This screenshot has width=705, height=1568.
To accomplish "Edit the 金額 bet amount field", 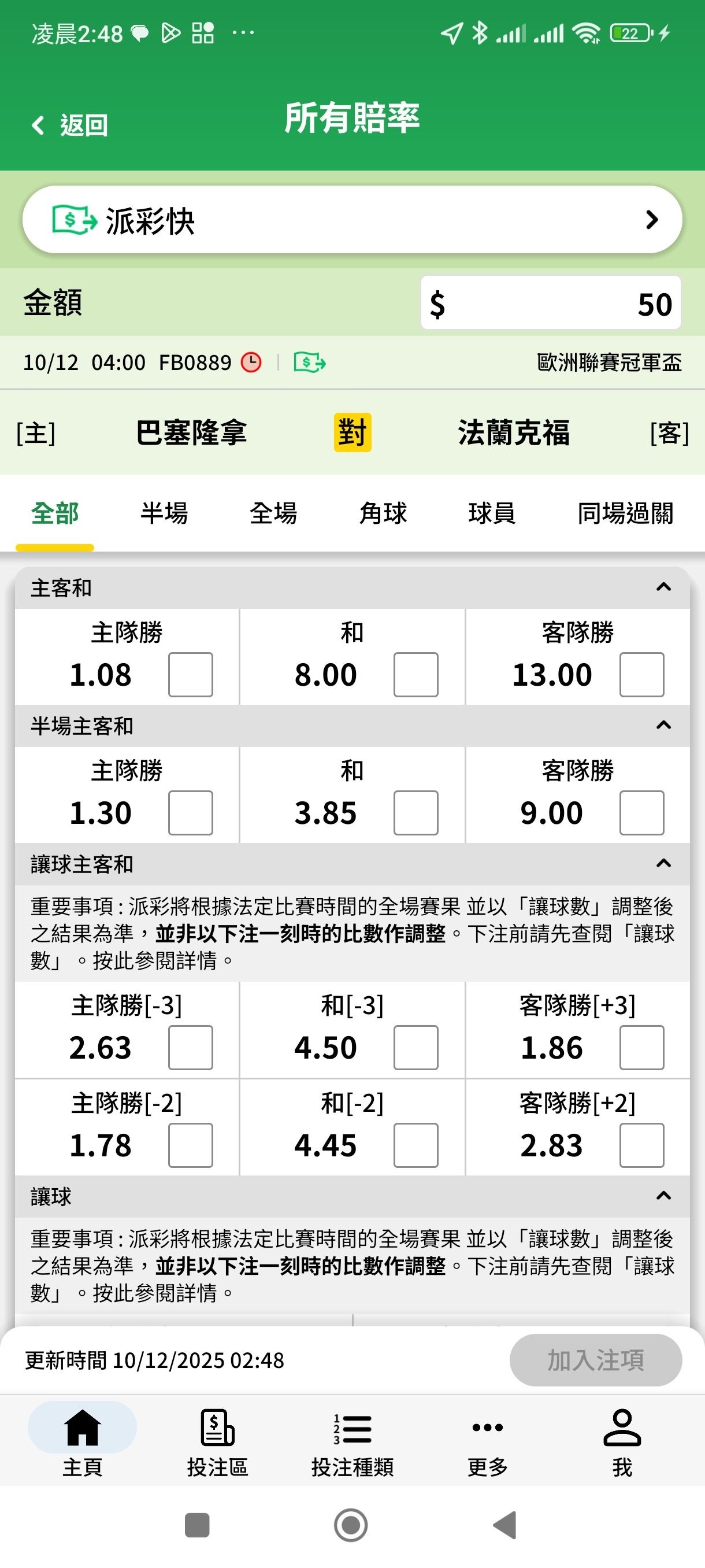I will (550, 303).
